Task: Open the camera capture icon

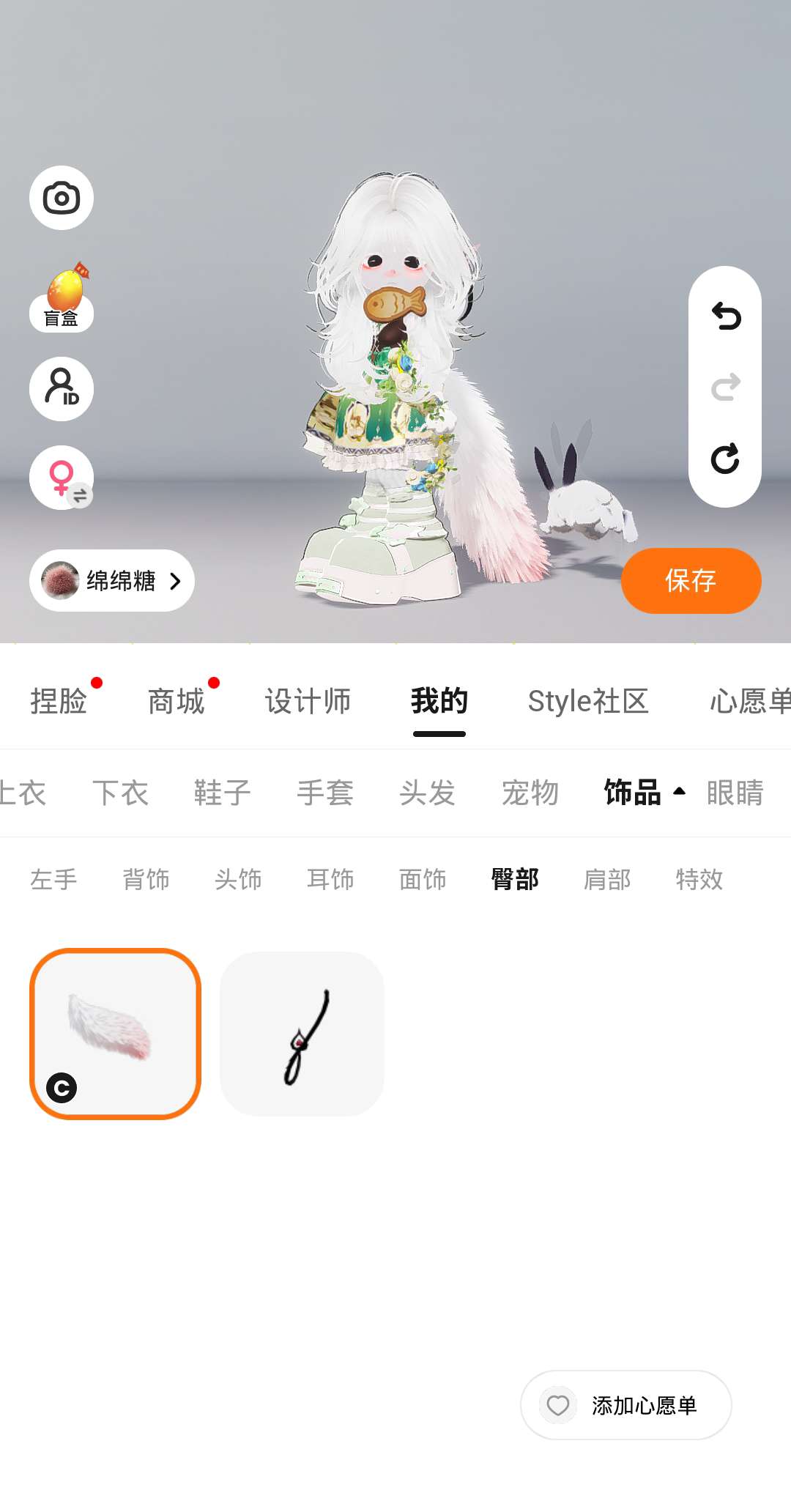Action: [62, 198]
